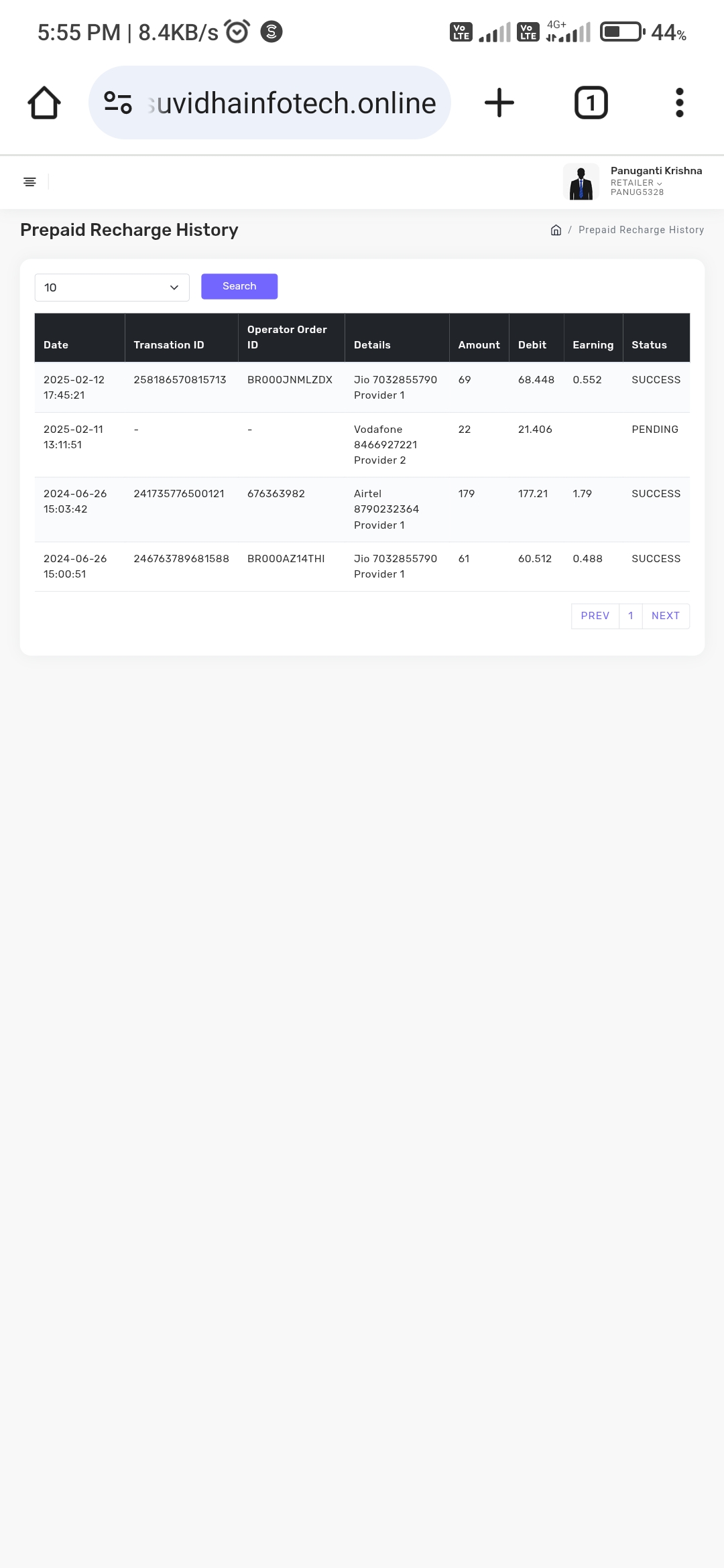Image resolution: width=724 pixels, height=1568 pixels.
Task: Open a new browser tab
Action: pyautogui.click(x=499, y=103)
